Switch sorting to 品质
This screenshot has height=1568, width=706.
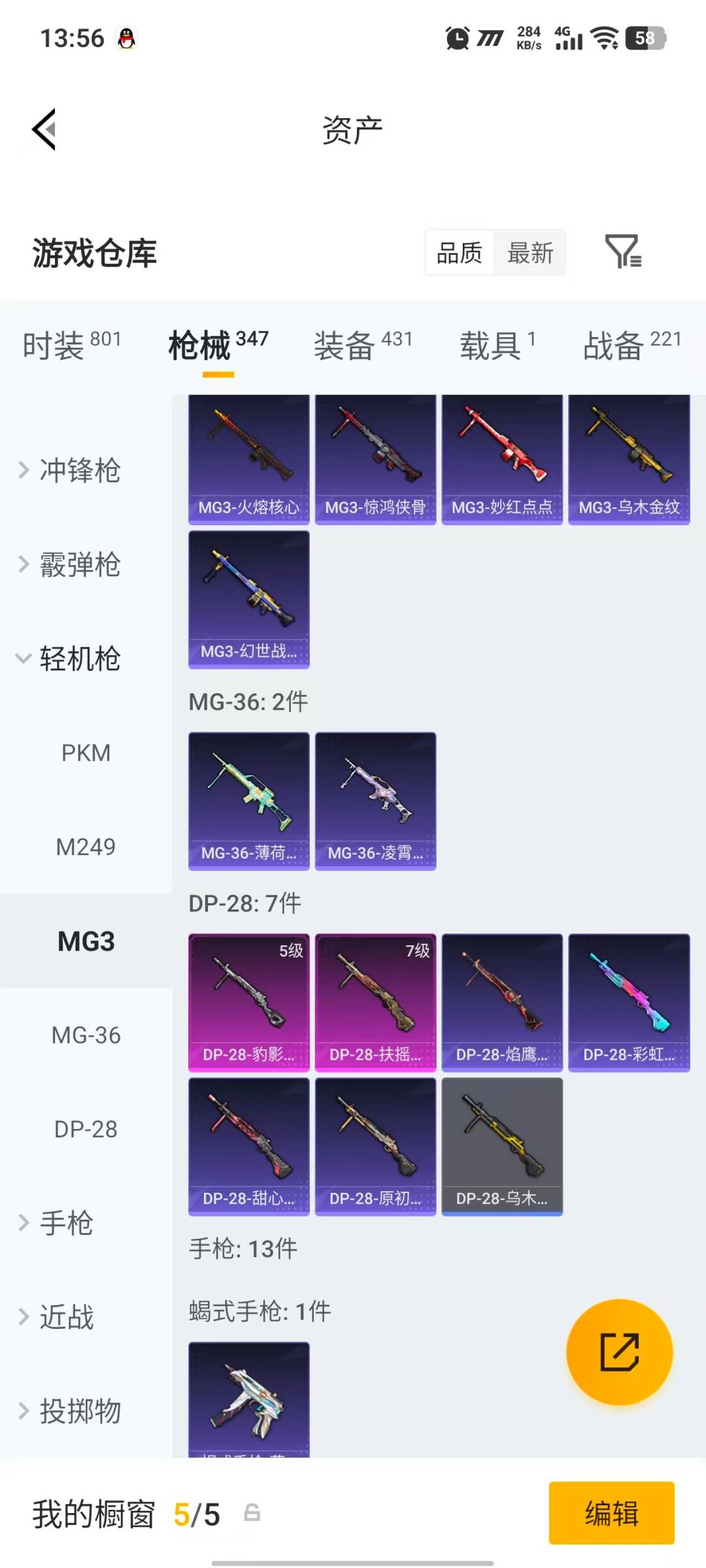[458, 253]
